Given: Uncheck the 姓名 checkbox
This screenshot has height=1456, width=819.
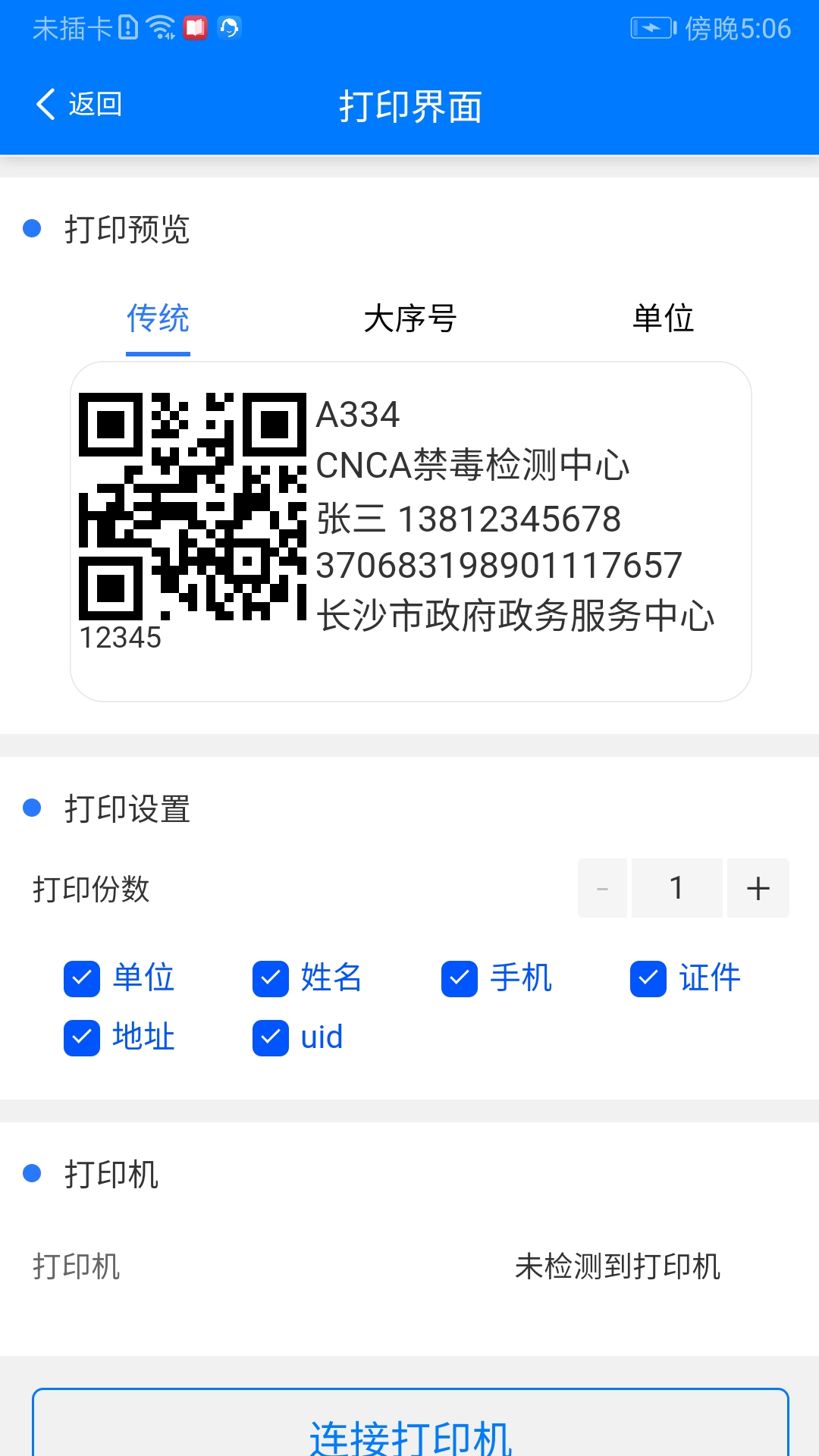Looking at the screenshot, I should 270,978.
